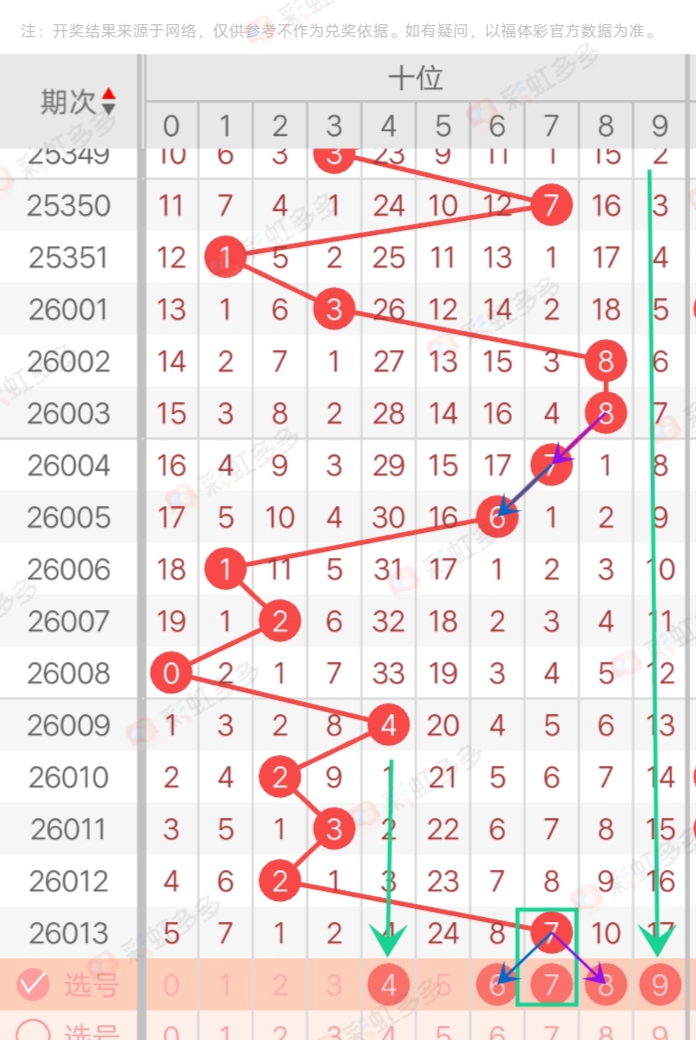This screenshot has height=1040, width=696.
Task: Deselect number 8 in the checked 选号 row
Action: click(x=606, y=986)
